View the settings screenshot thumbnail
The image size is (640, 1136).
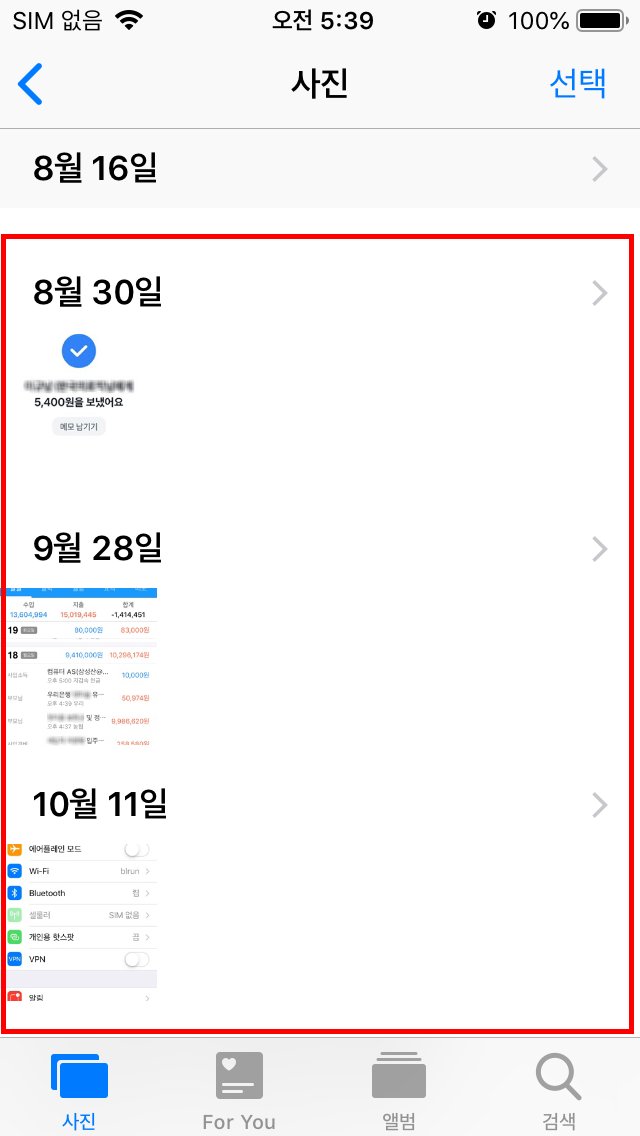click(x=81, y=922)
